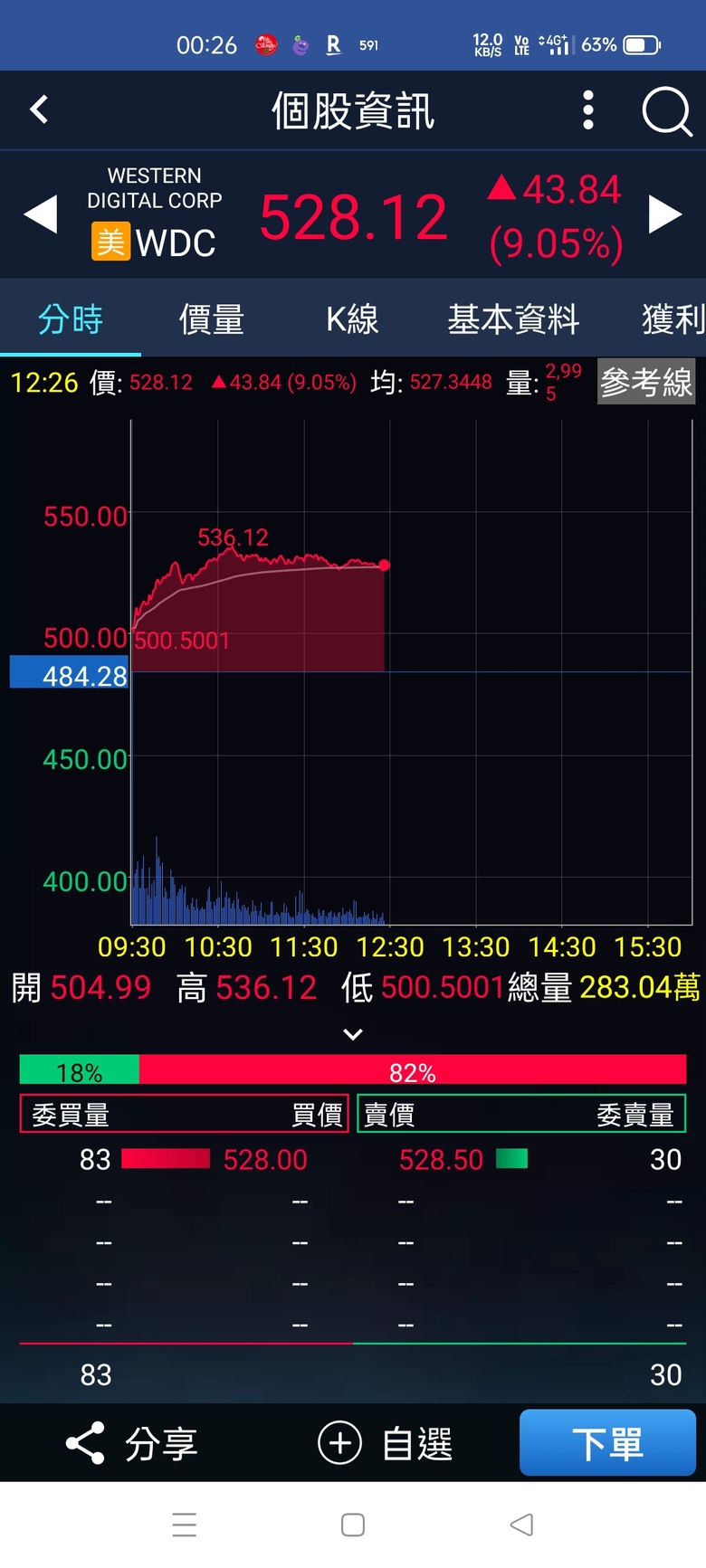Expand the chevron below the price summary

[353, 1034]
